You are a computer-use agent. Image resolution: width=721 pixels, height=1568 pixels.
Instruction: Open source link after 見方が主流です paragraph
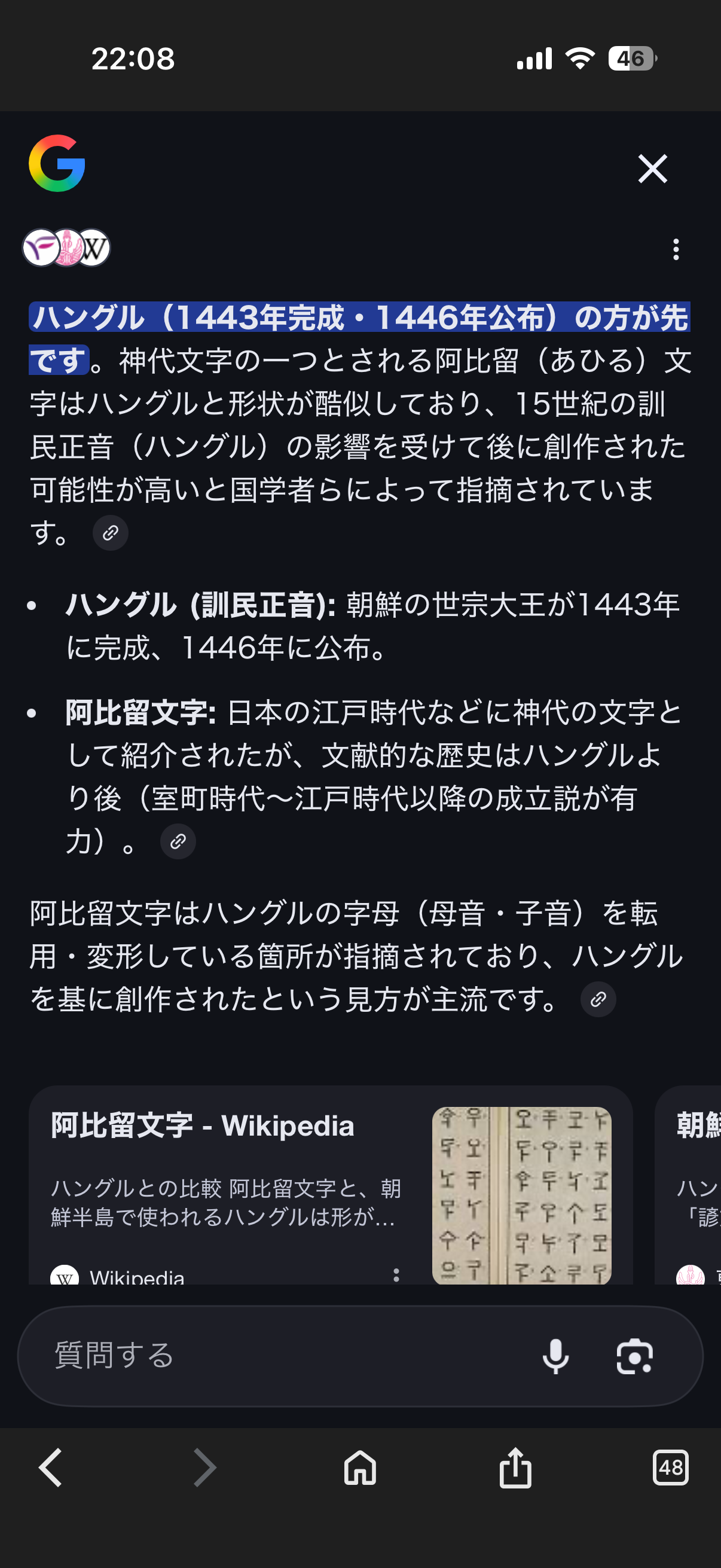tap(597, 999)
